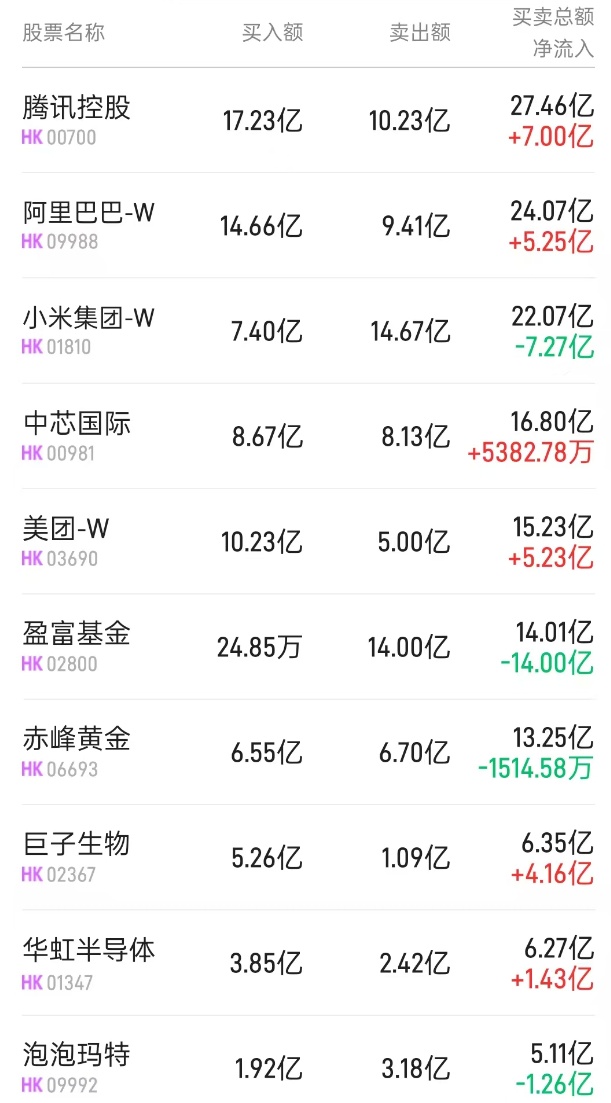View 赤峰黄金 stock page
The height and width of the screenshot is (1103, 611).
[x=77, y=740]
